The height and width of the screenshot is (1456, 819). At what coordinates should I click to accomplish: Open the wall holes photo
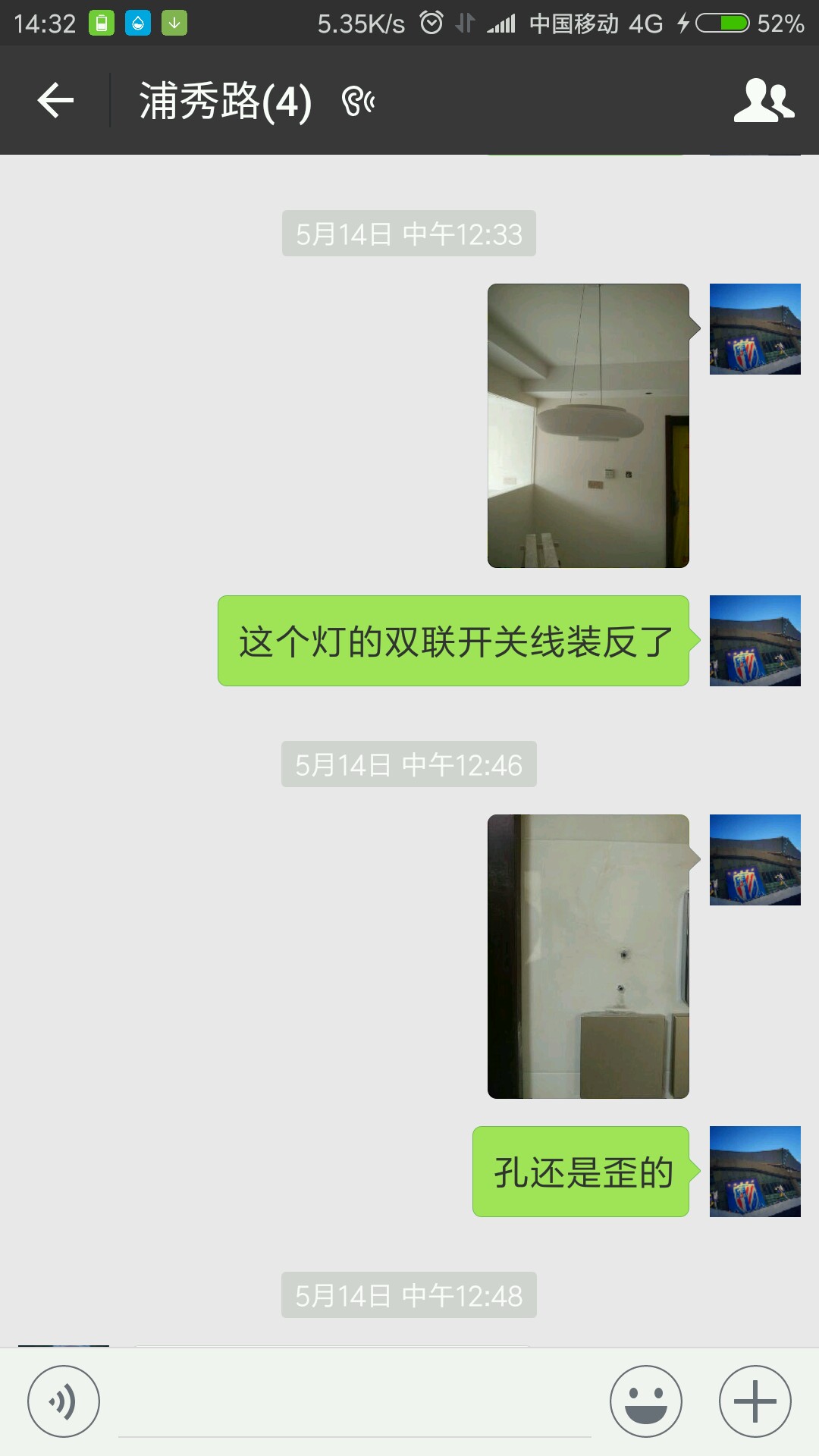pyautogui.click(x=588, y=956)
